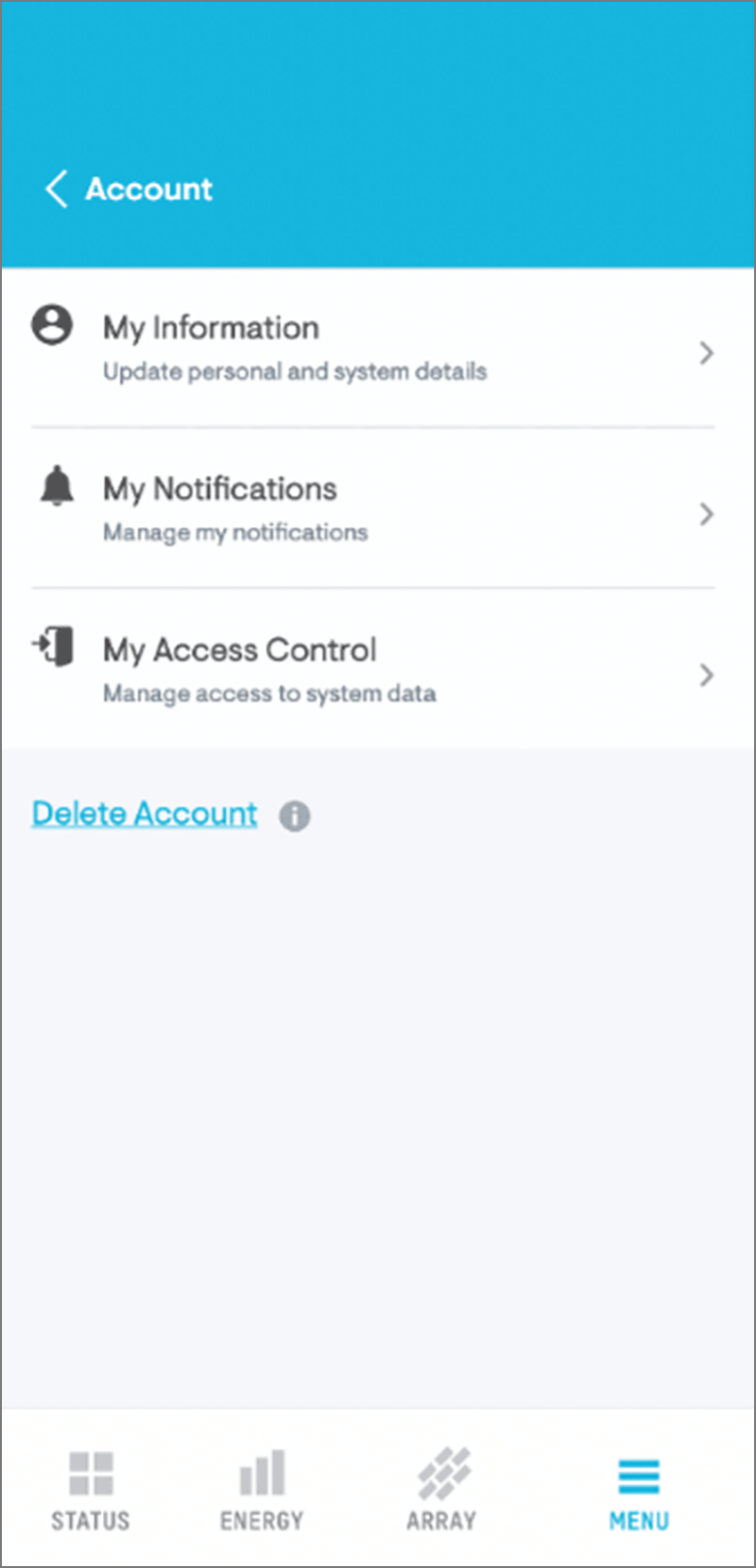Open Manage access to system data
756x1568 pixels.
click(x=268, y=692)
